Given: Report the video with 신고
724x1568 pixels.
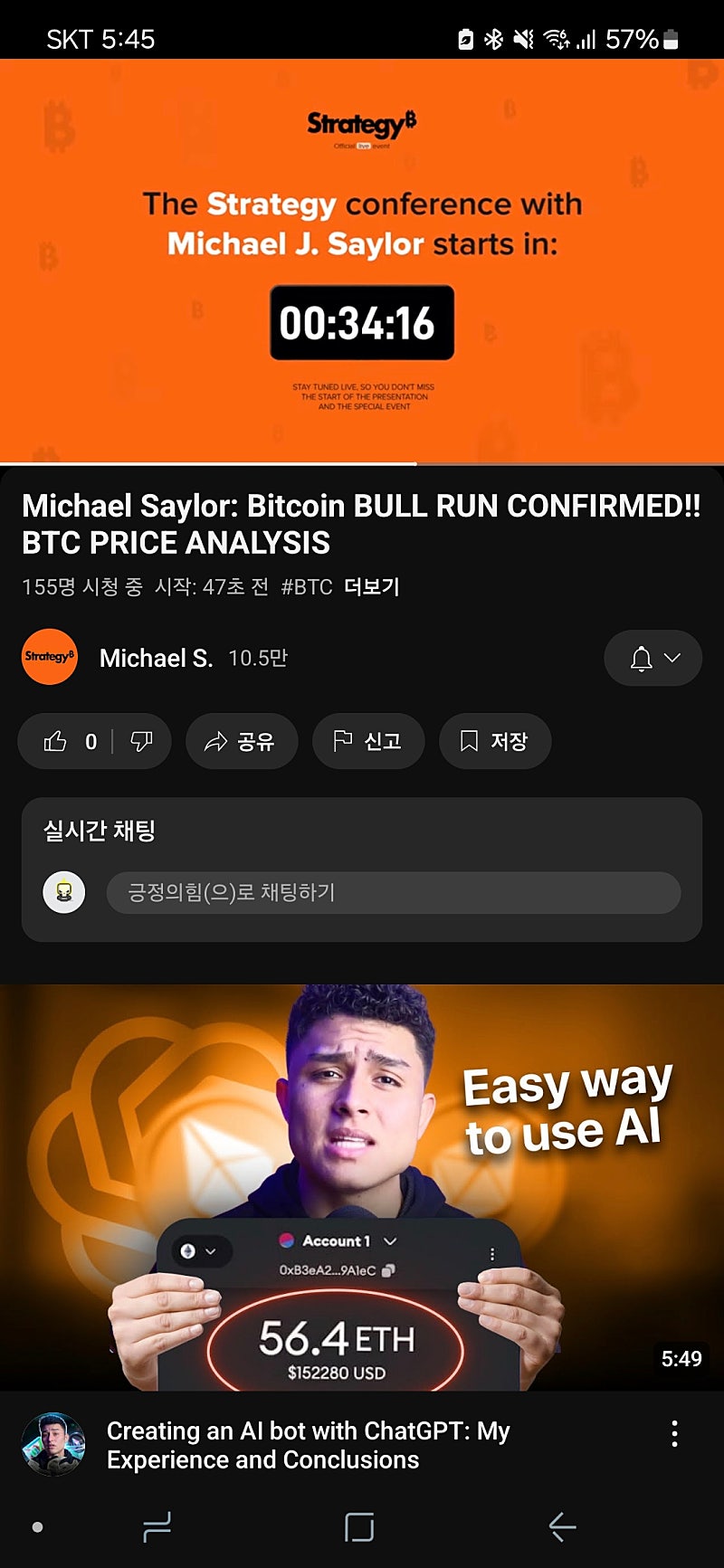Looking at the screenshot, I should [x=367, y=742].
